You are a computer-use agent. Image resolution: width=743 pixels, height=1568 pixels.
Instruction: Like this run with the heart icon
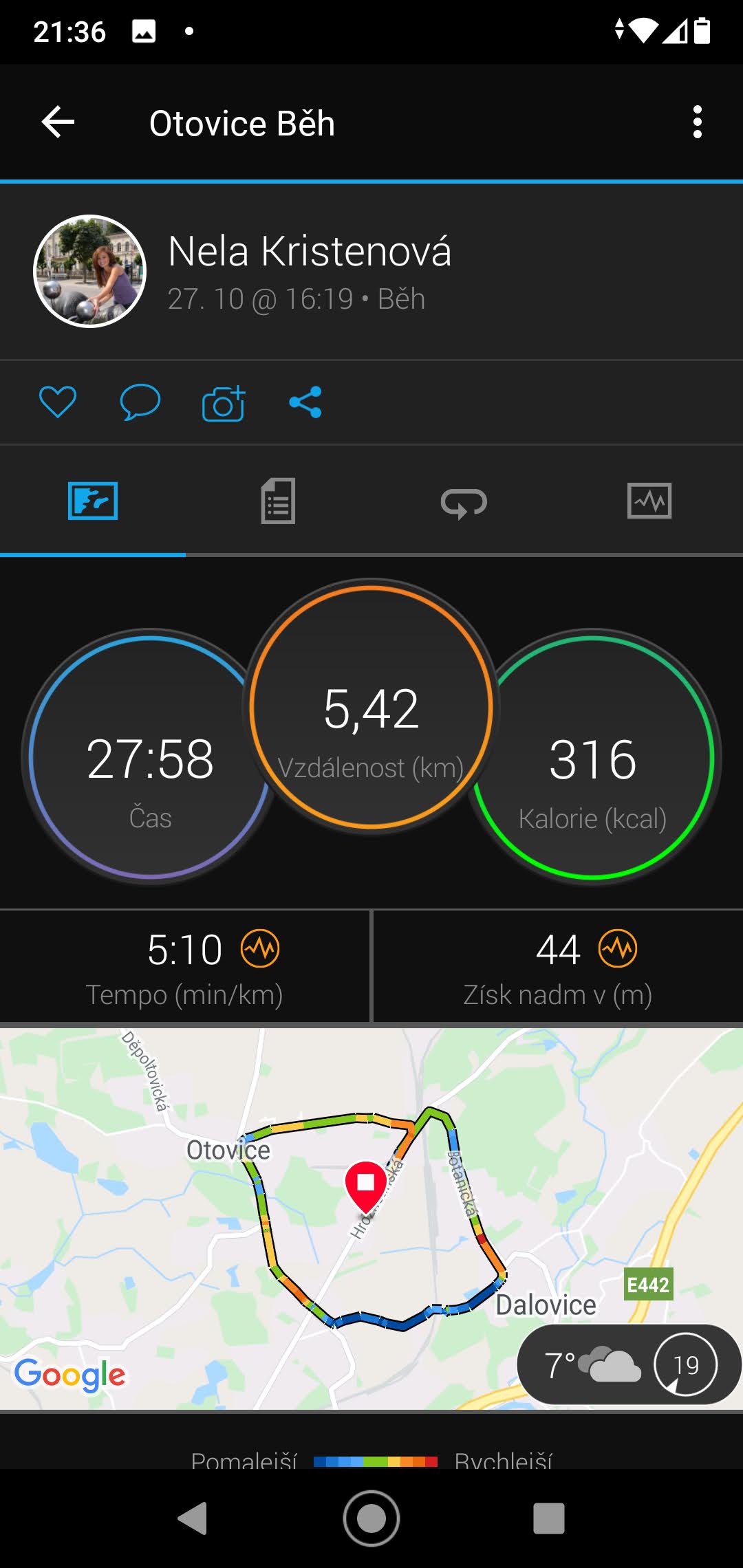coord(58,402)
